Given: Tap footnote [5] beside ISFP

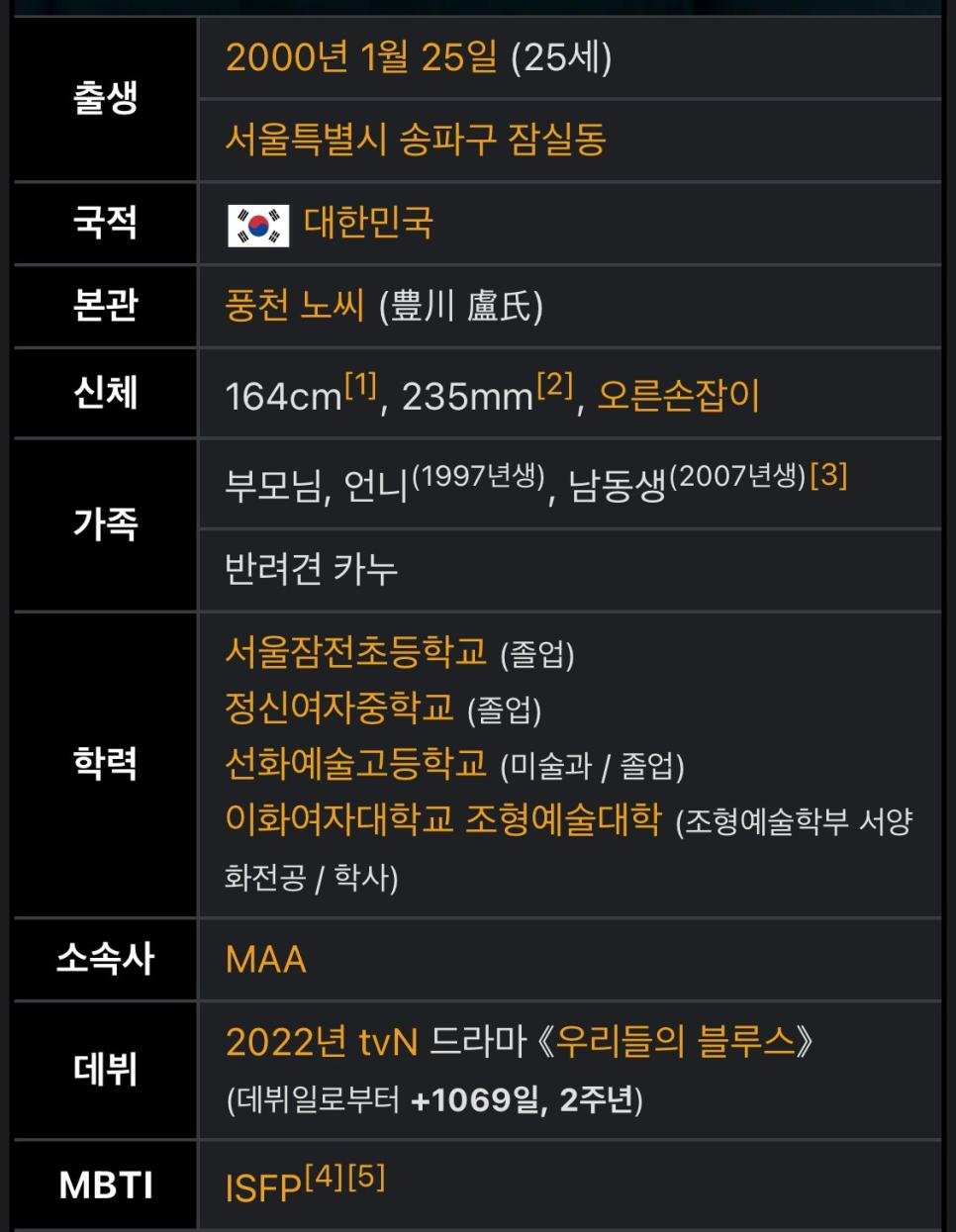Looking at the screenshot, I should click(366, 1177).
